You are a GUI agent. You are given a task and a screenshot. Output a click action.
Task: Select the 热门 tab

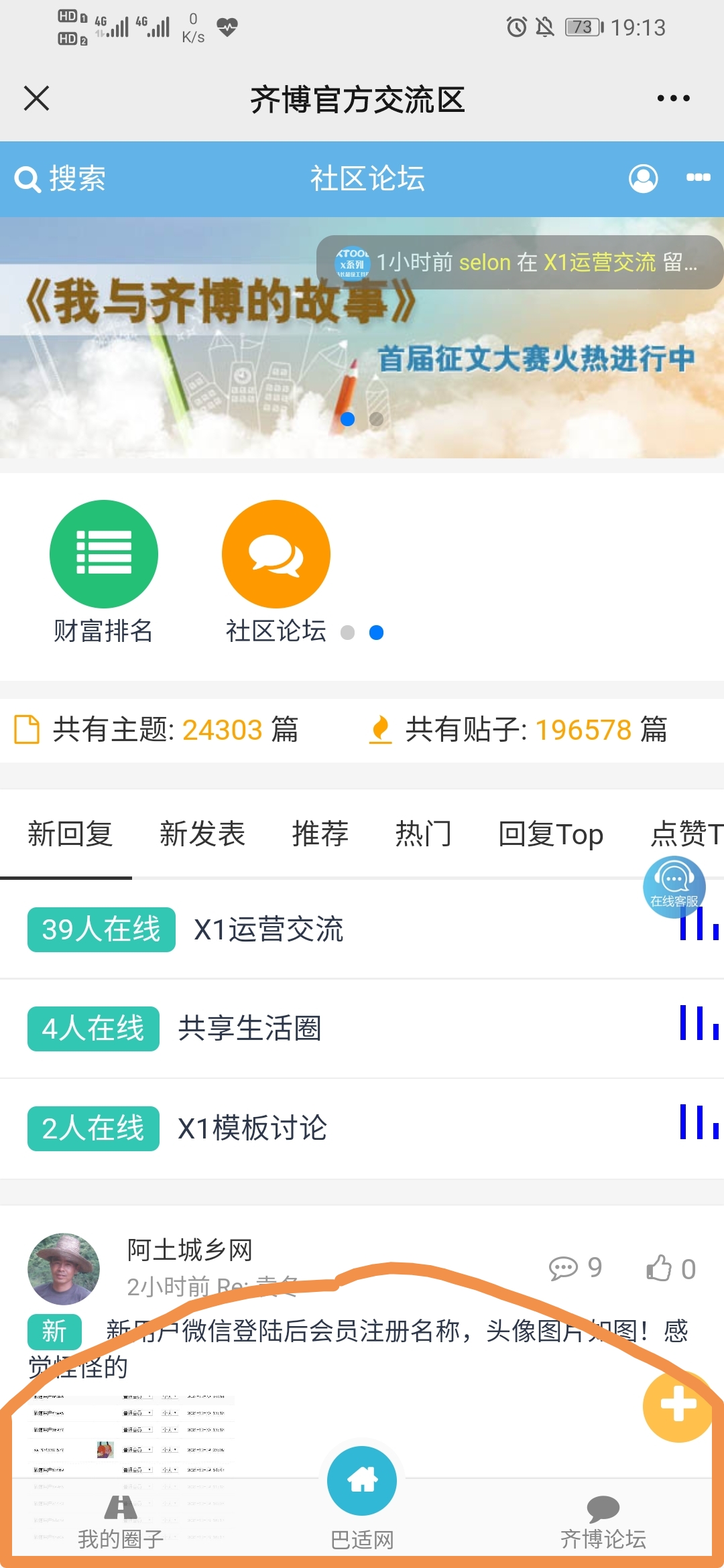(x=423, y=834)
